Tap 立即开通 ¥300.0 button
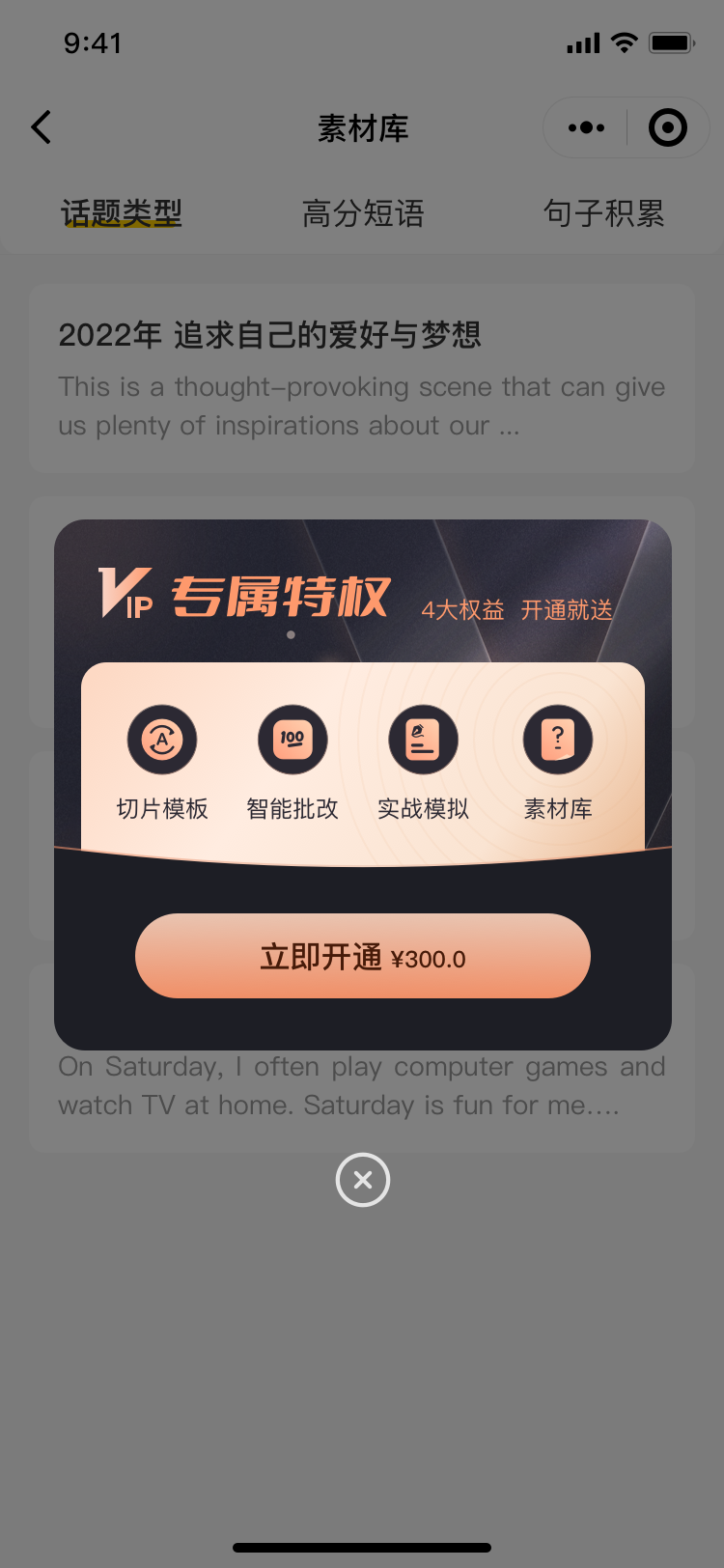The height and width of the screenshot is (1568, 724). (x=363, y=956)
